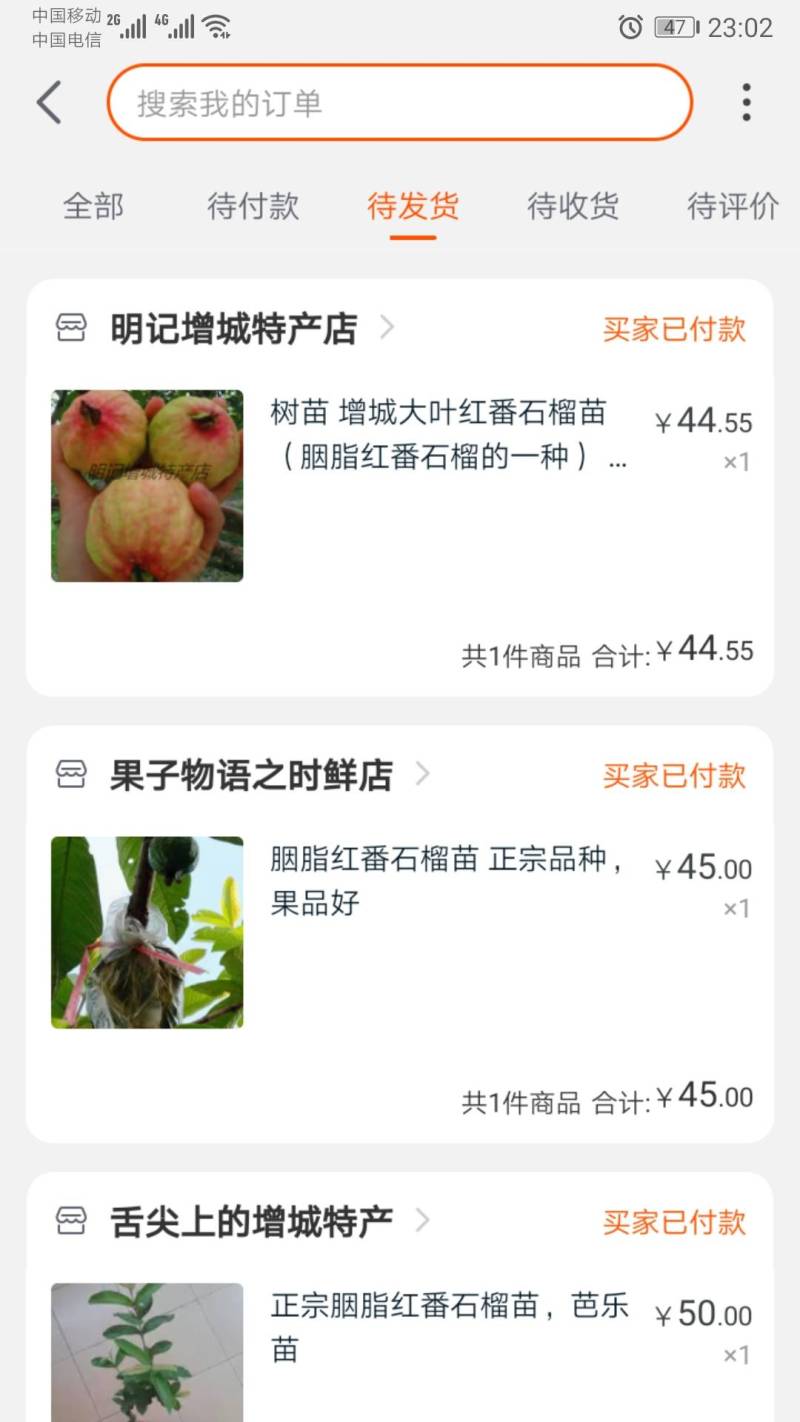Switch to the 全部 tab
Viewport: 800px width, 1422px height.
click(93, 207)
